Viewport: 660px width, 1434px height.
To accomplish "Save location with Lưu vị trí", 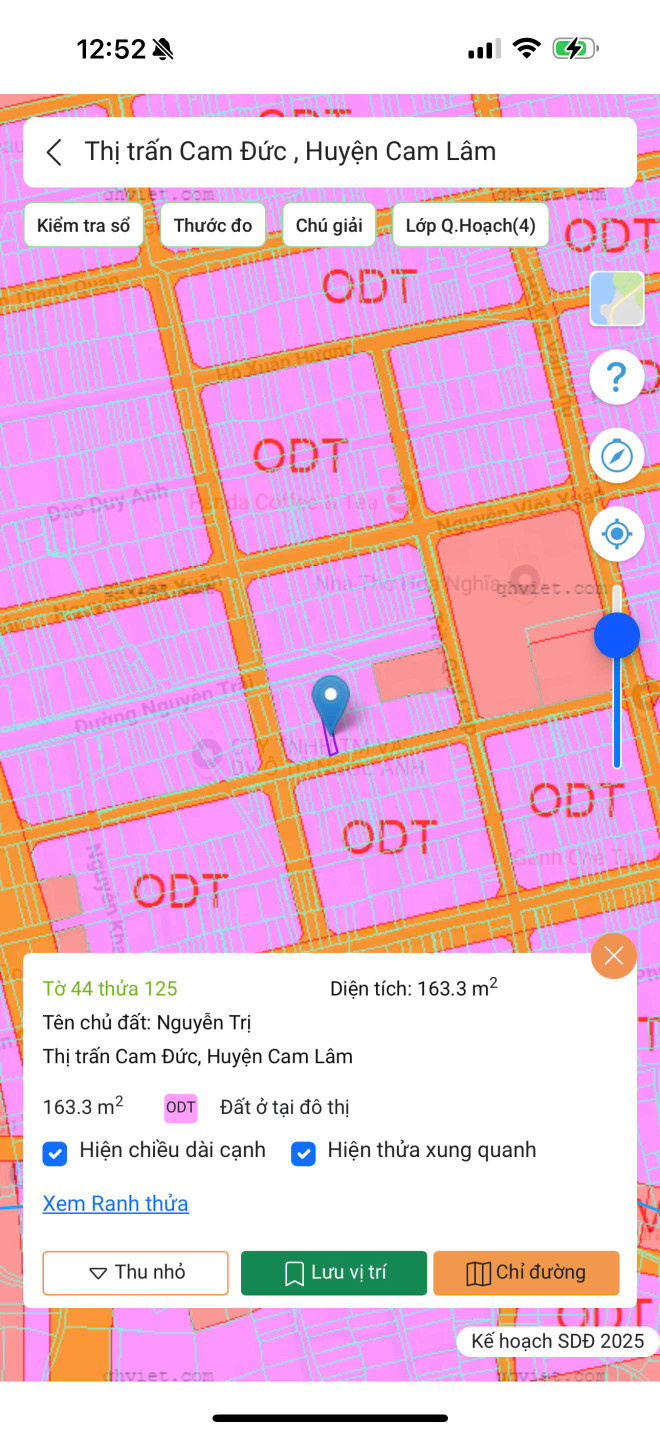I will pos(334,1273).
